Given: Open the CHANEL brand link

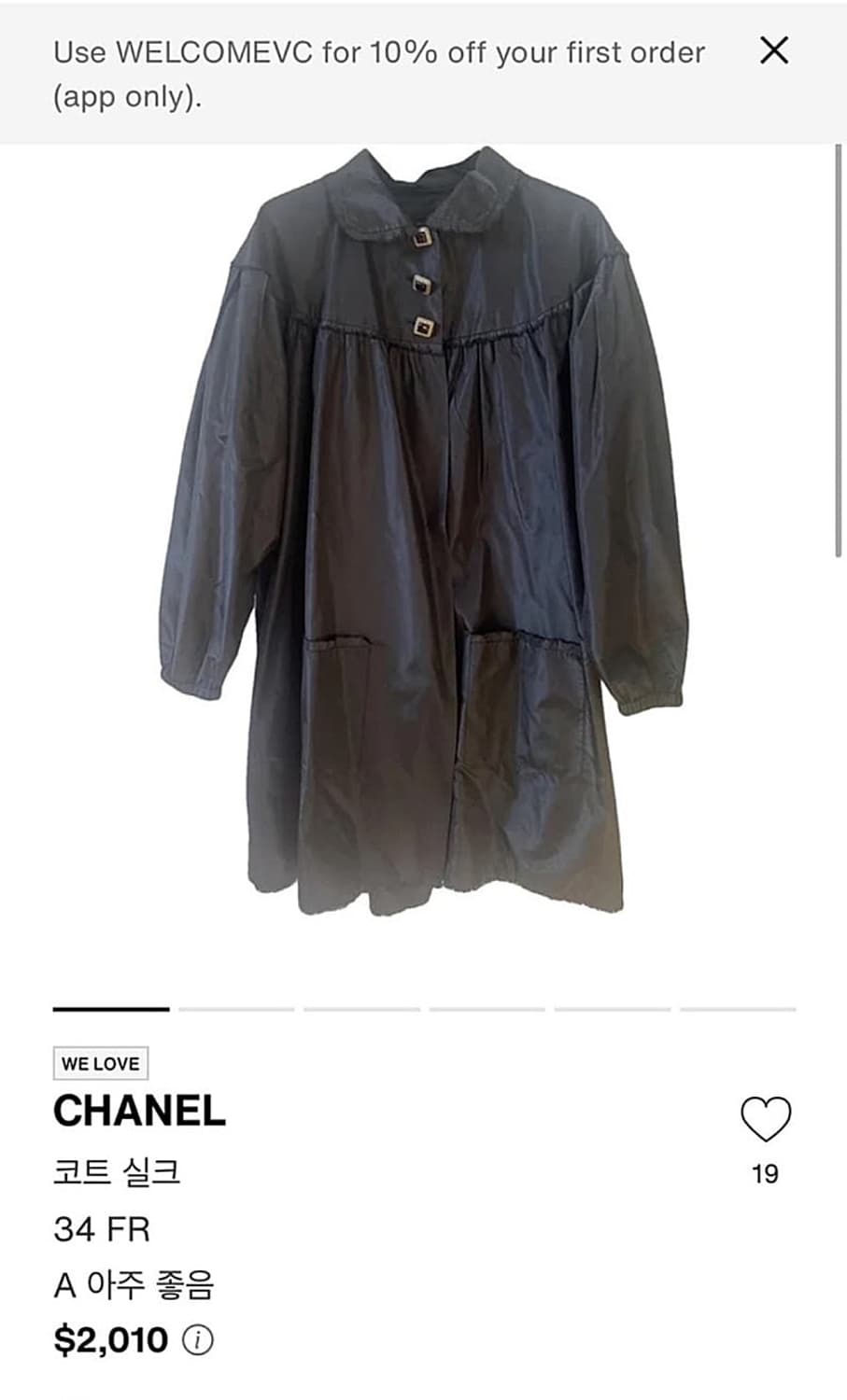Looking at the screenshot, I should [x=139, y=1111].
